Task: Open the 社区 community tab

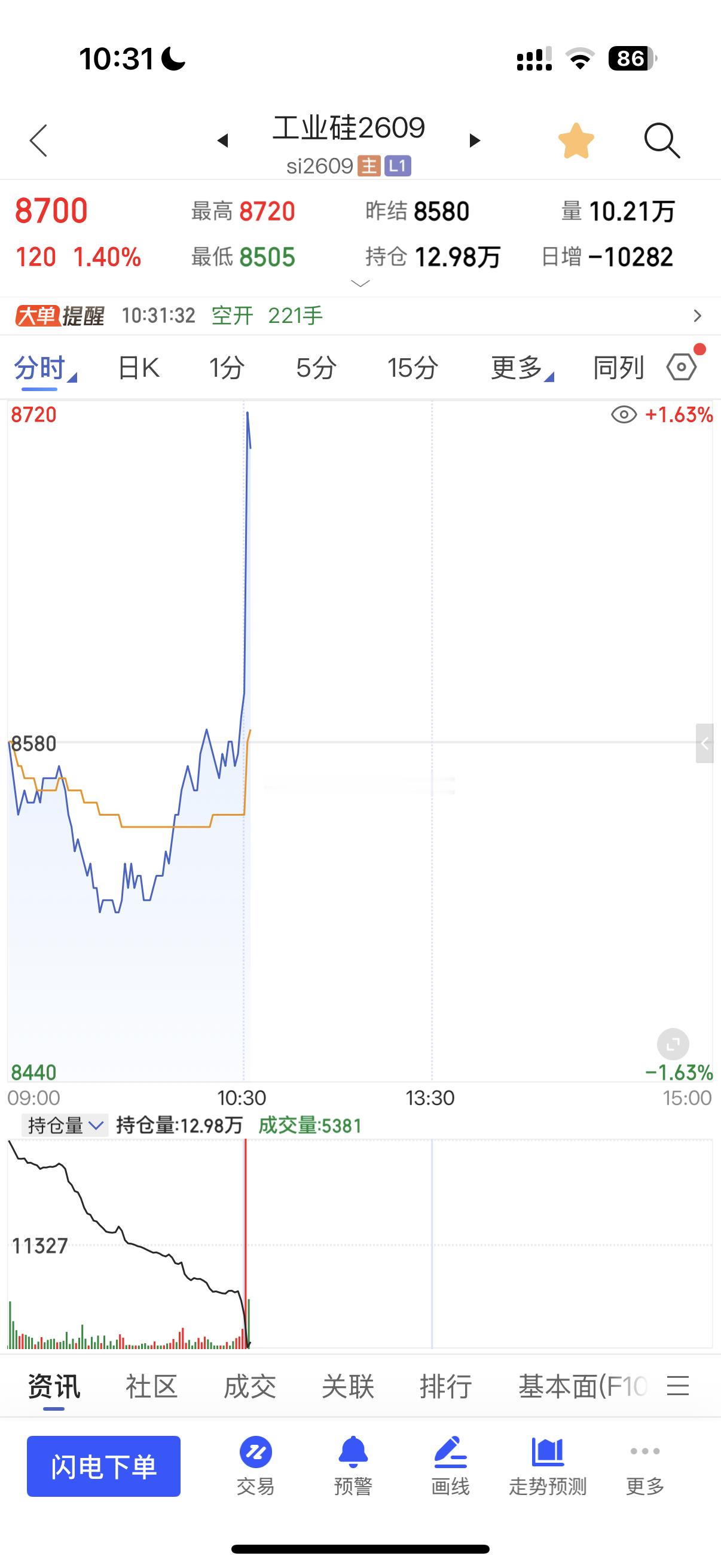Action: [151, 1387]
